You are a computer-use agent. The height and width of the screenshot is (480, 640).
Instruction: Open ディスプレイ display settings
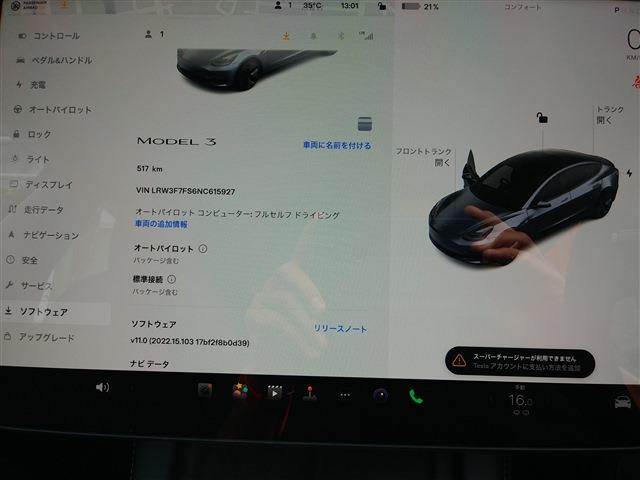coord(48,185)
